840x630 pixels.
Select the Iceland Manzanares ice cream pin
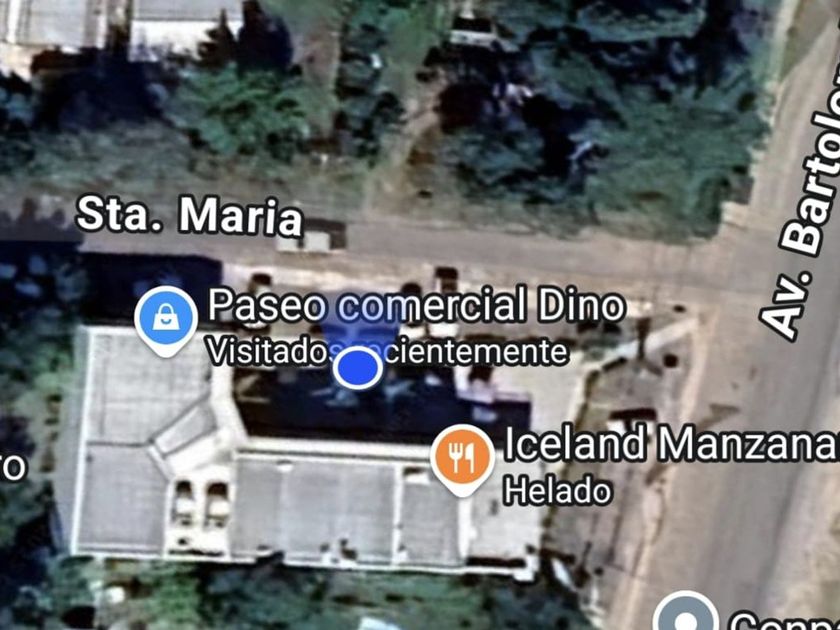click(461, 458)
